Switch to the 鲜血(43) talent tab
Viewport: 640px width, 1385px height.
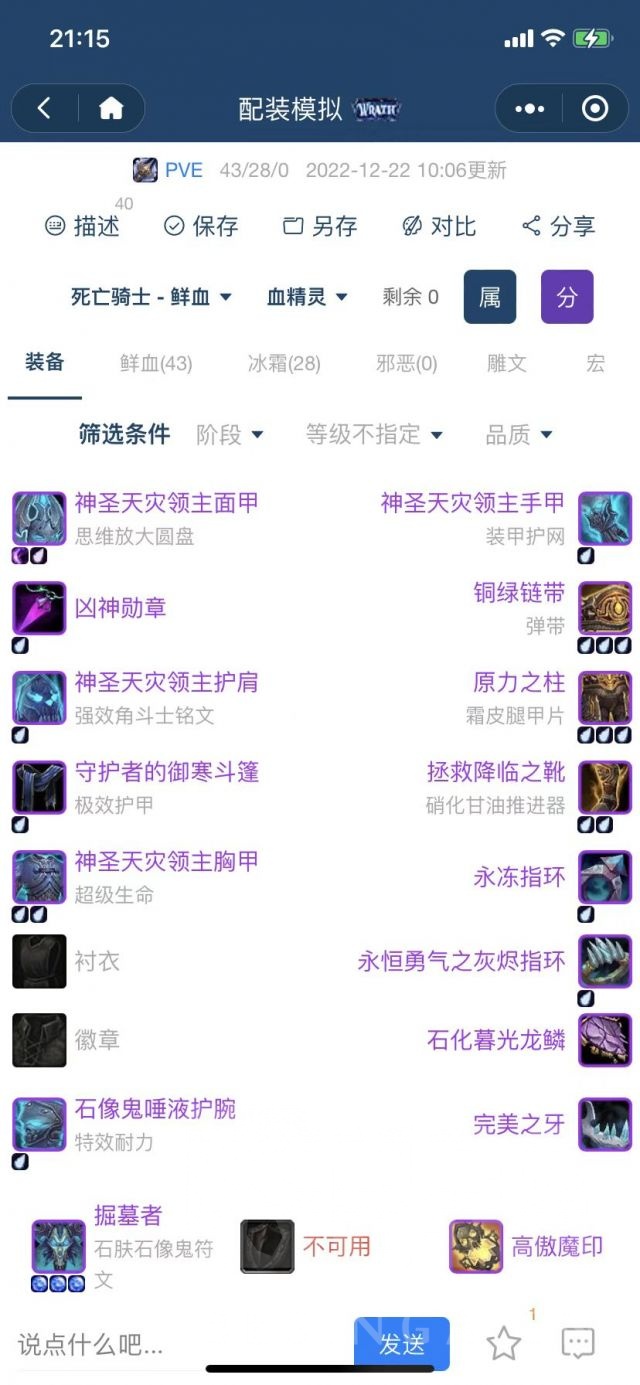tap(156, 364)
